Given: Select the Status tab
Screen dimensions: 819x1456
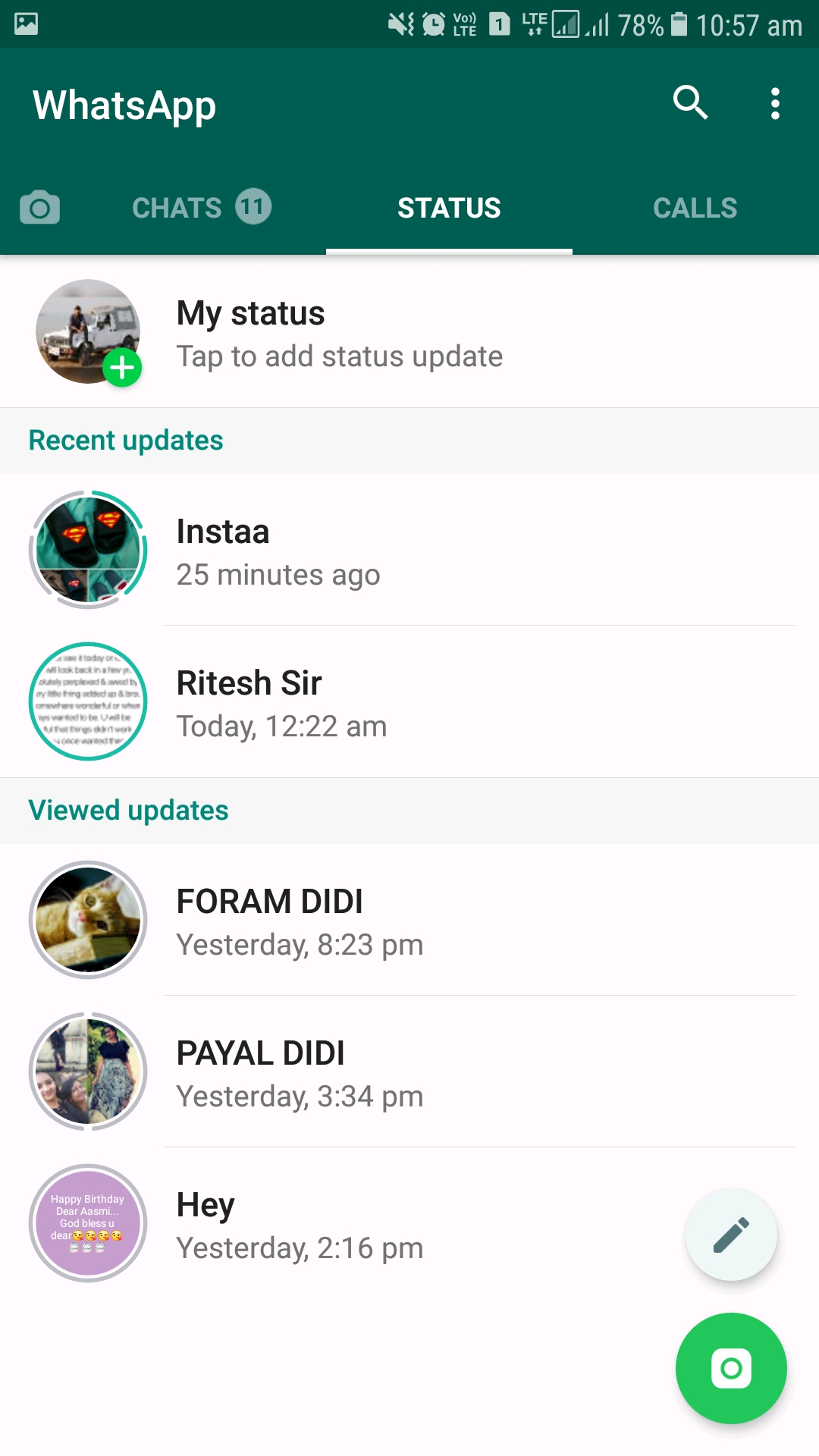Looking at the screenshot, I should tap(449, 208).
